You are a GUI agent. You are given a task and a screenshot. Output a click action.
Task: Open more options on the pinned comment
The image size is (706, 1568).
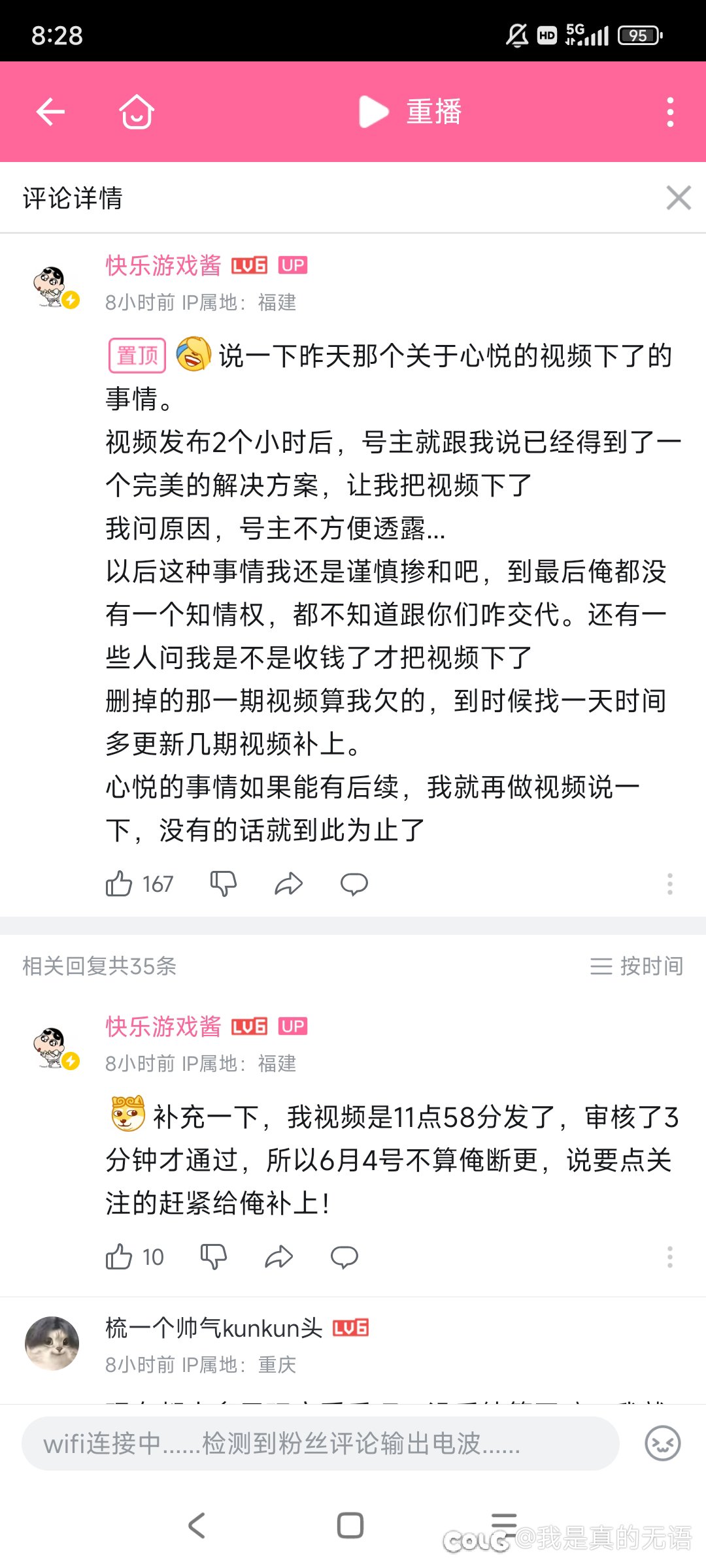[670, 884]
